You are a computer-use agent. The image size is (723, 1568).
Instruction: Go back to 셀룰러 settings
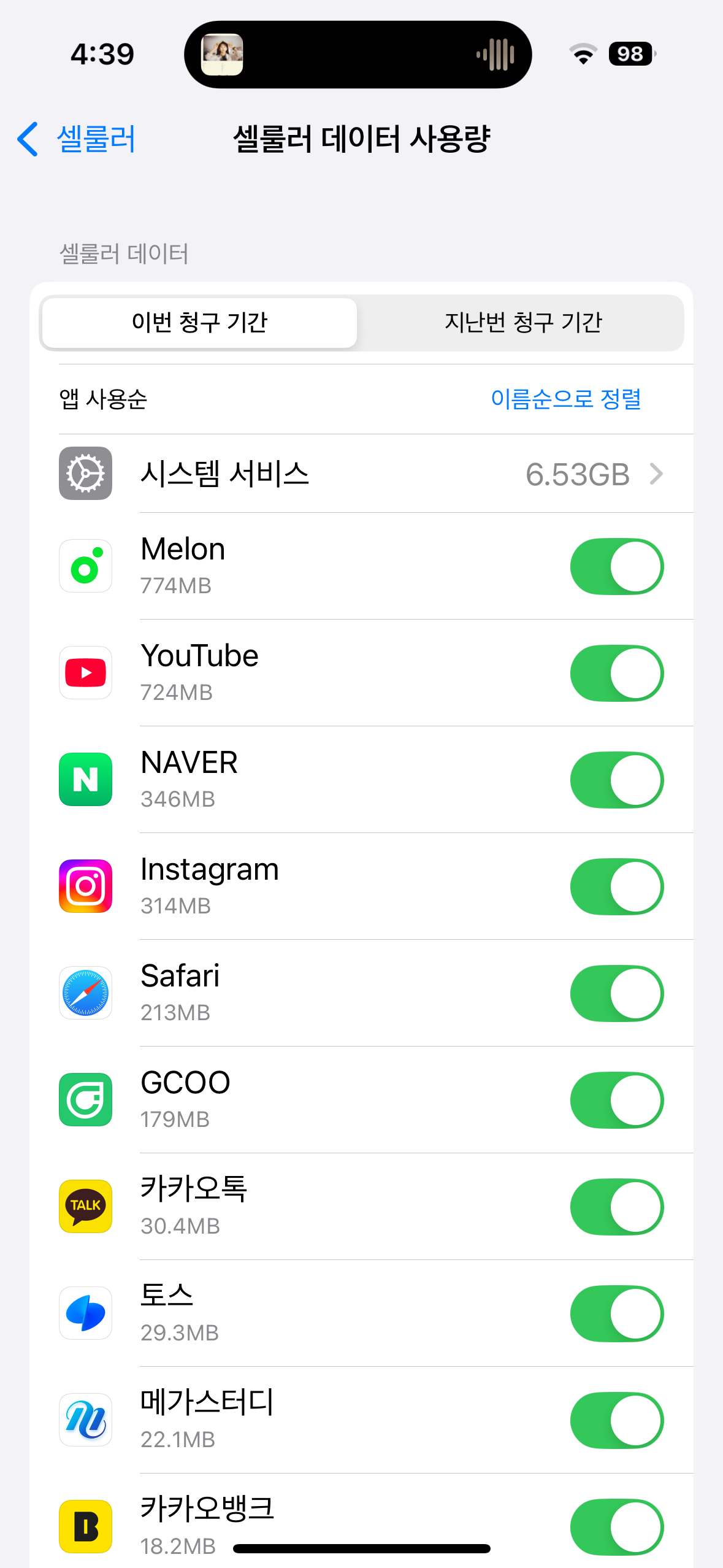point(77,139)
